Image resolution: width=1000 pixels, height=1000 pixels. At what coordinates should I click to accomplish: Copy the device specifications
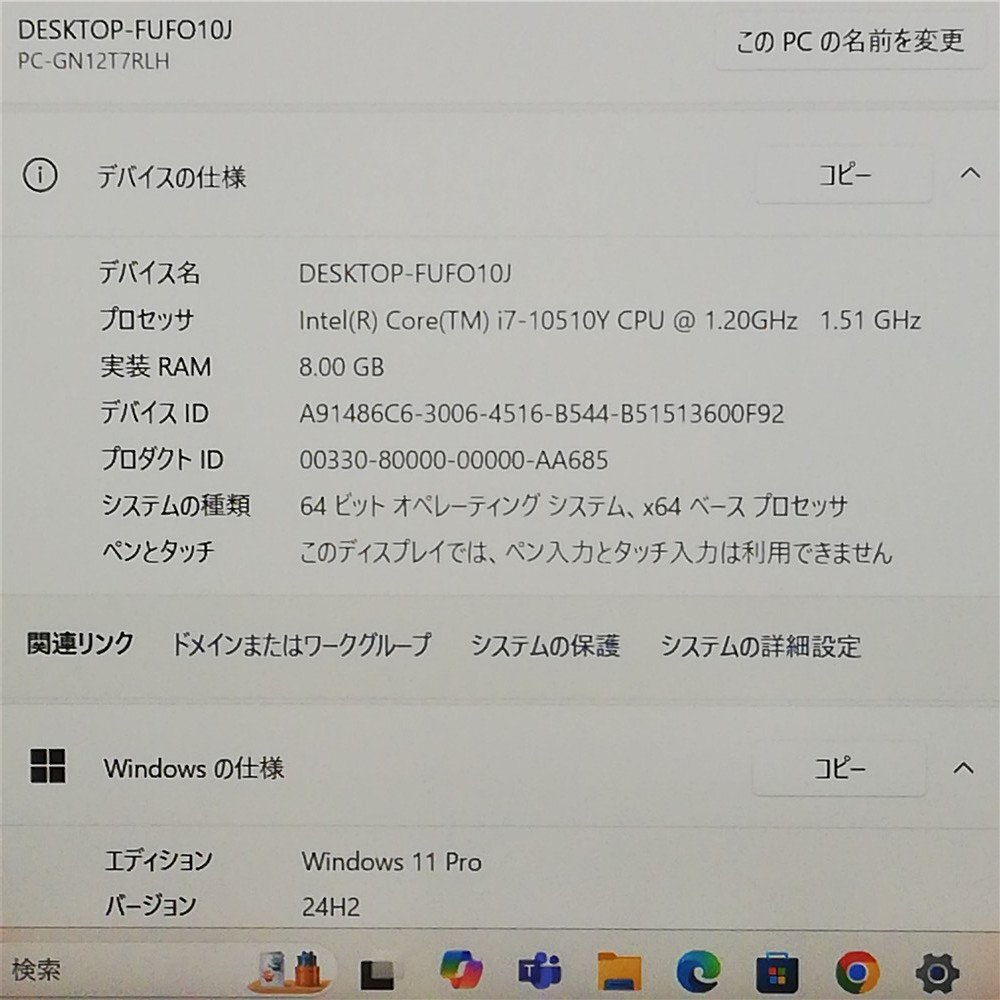coord(844,176)
